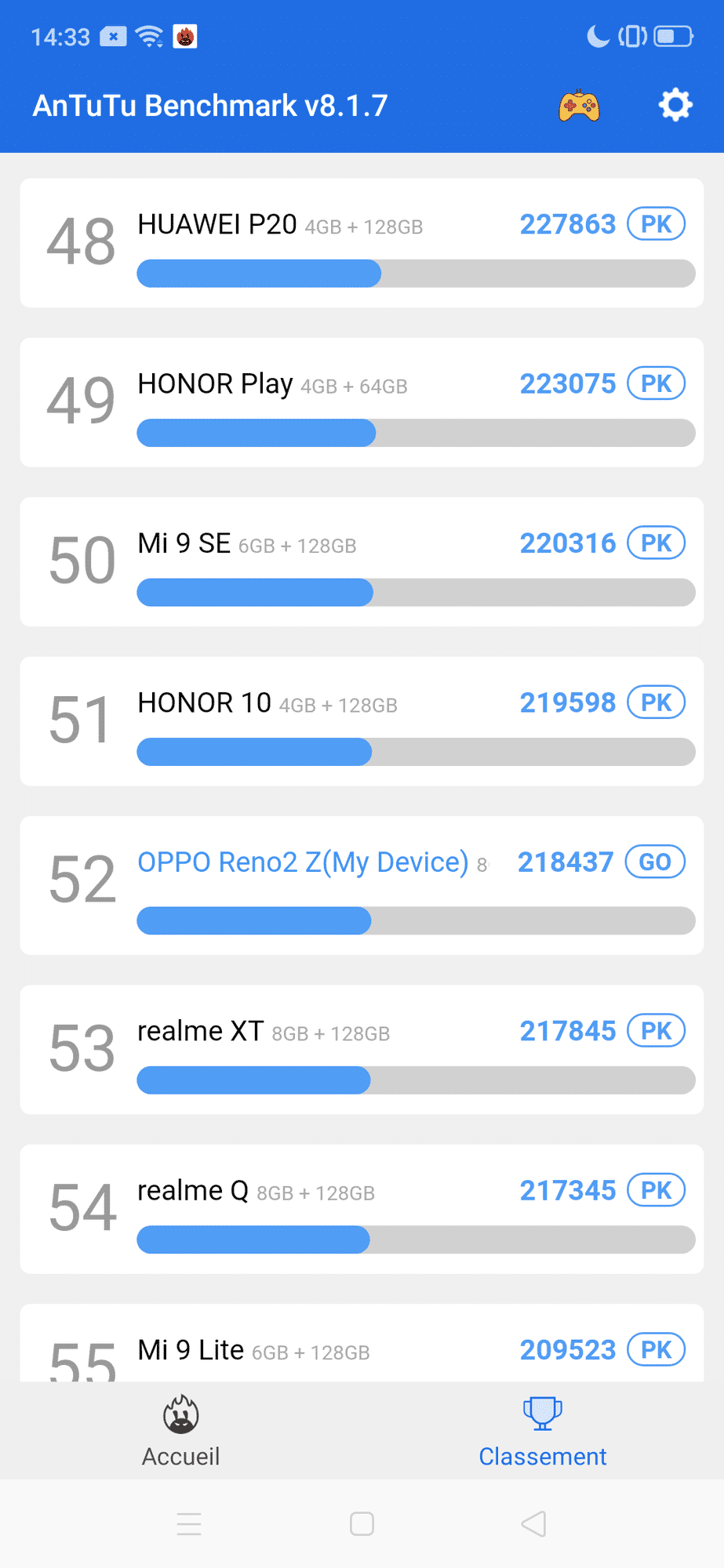Screen dimensions: 724x1568
Task: Open the realme XT ranking card
Action: 314,1050
